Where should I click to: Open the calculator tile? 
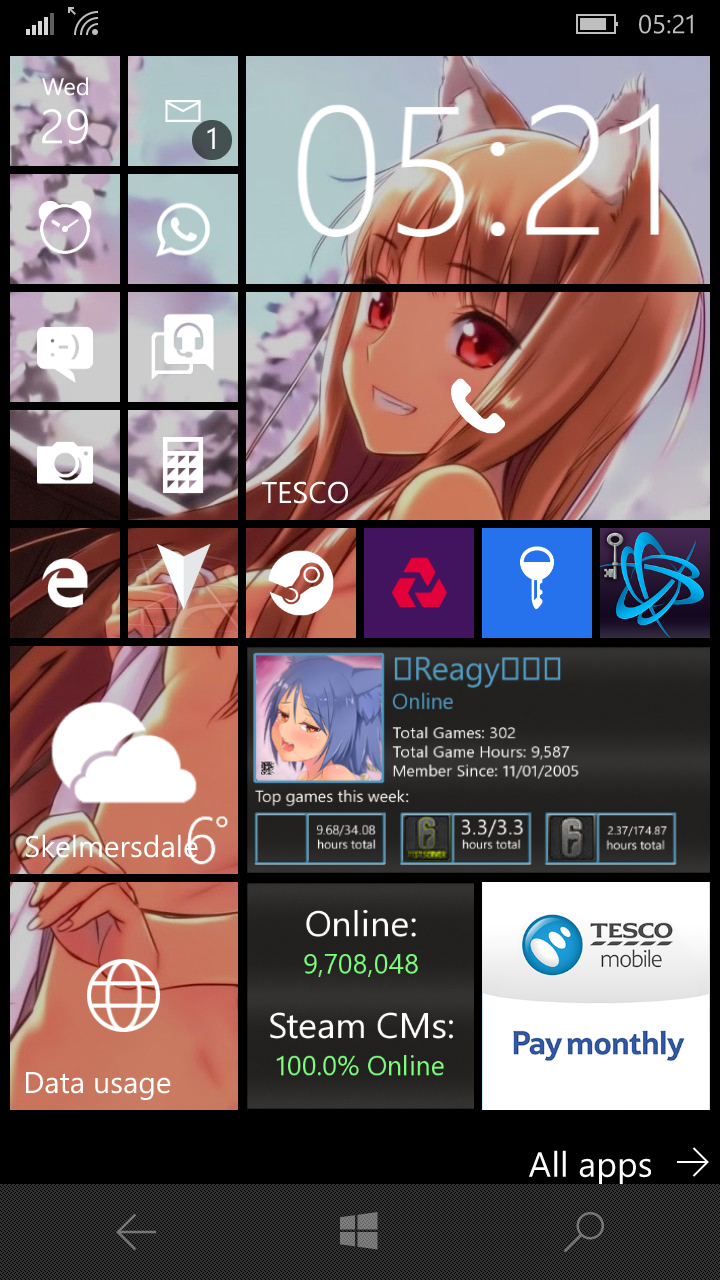[x=183, y=465]
